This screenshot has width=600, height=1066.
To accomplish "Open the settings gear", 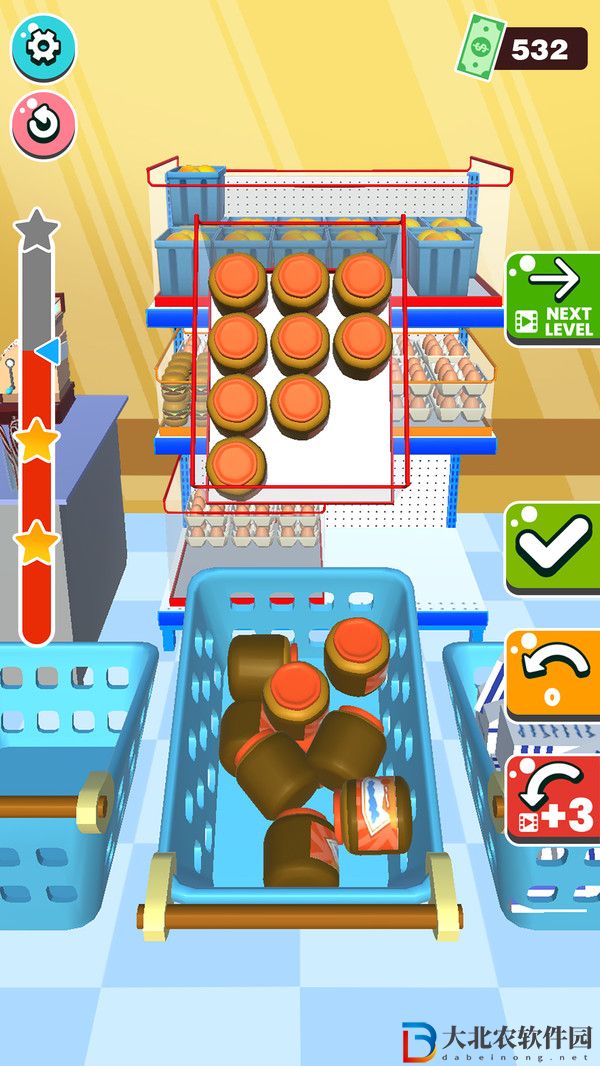I will (x=43, y=47).
